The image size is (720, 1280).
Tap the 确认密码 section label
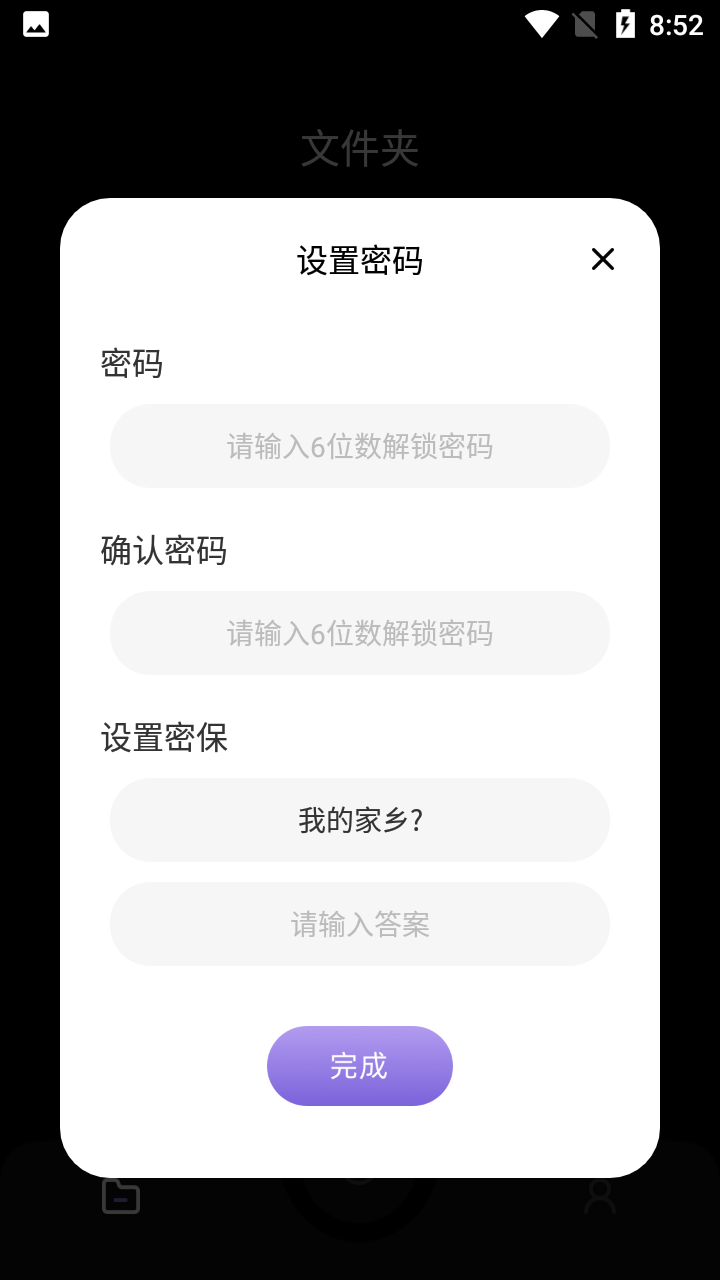pos(164,551)
